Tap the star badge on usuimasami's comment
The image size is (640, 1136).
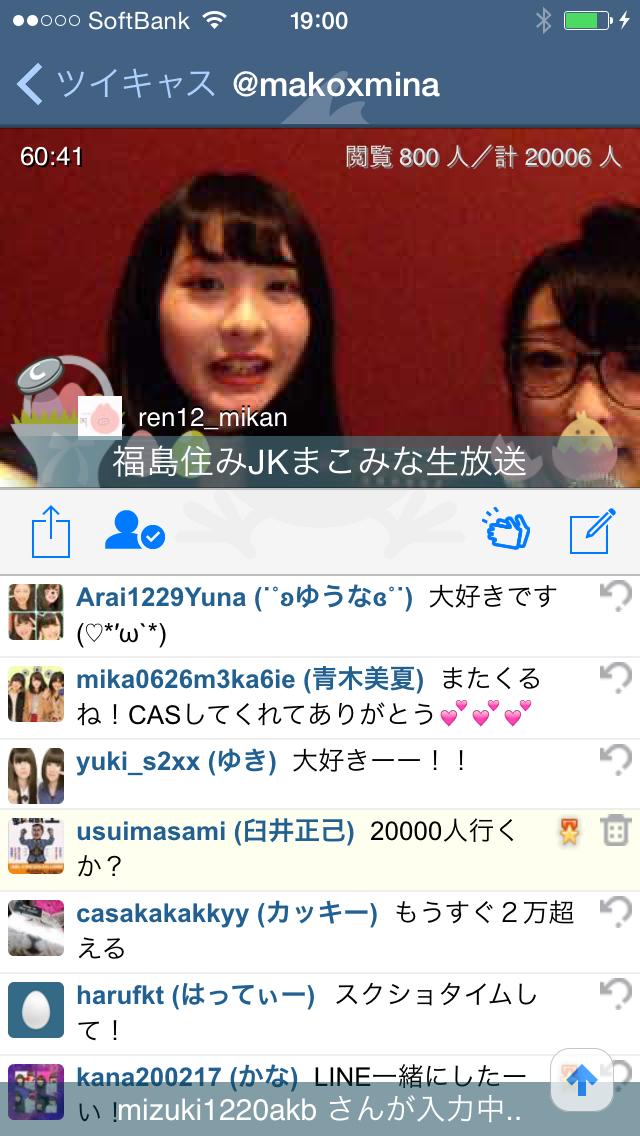pos(569,830)
